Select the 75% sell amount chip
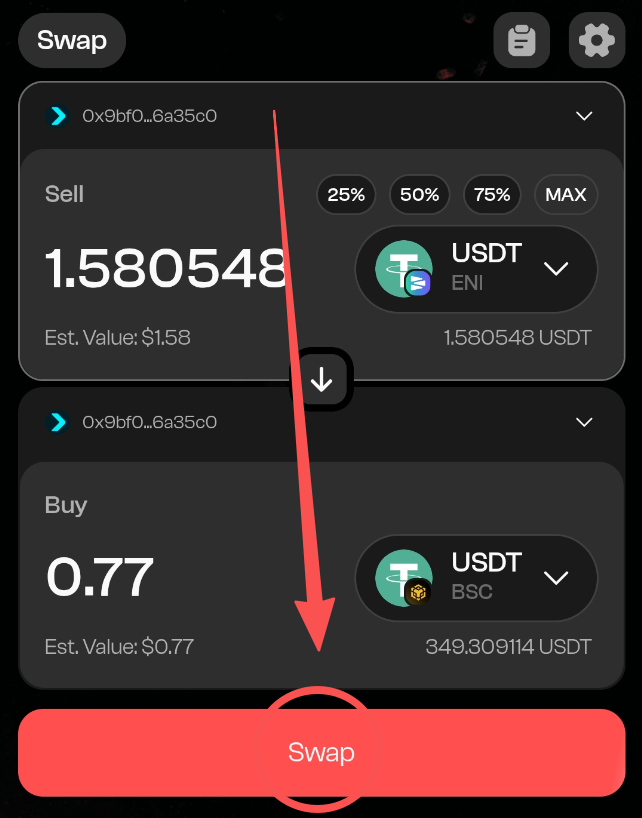Viewport: 642px width, 818px height. click(x=492, y=195)
